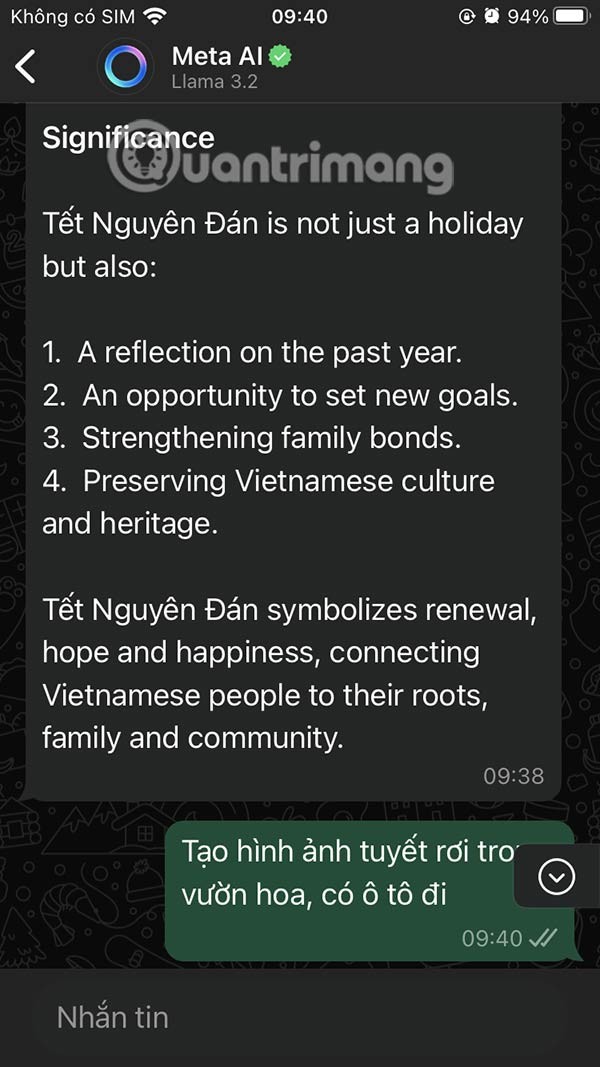Go back from Meta AI chat
Screen dimensions: 600x1067
point(27,67)
